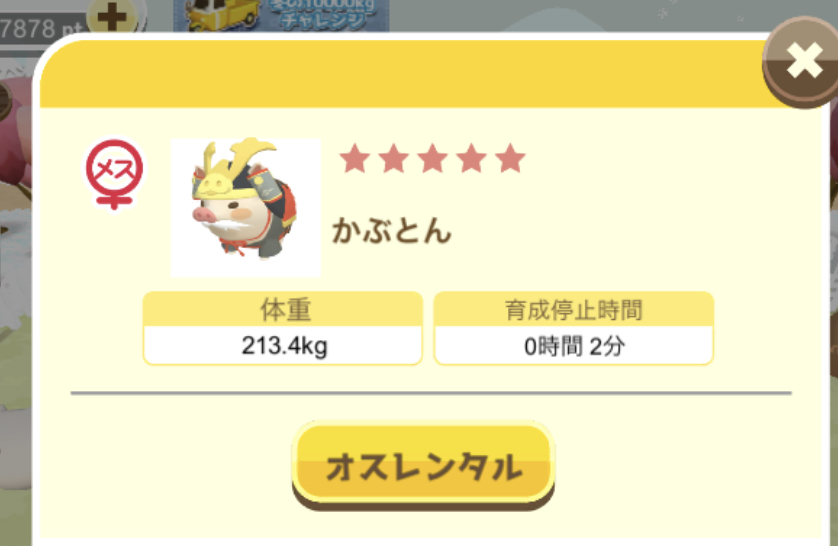
Task: Tap the オスレンタル button
Action: coord(423,465)
